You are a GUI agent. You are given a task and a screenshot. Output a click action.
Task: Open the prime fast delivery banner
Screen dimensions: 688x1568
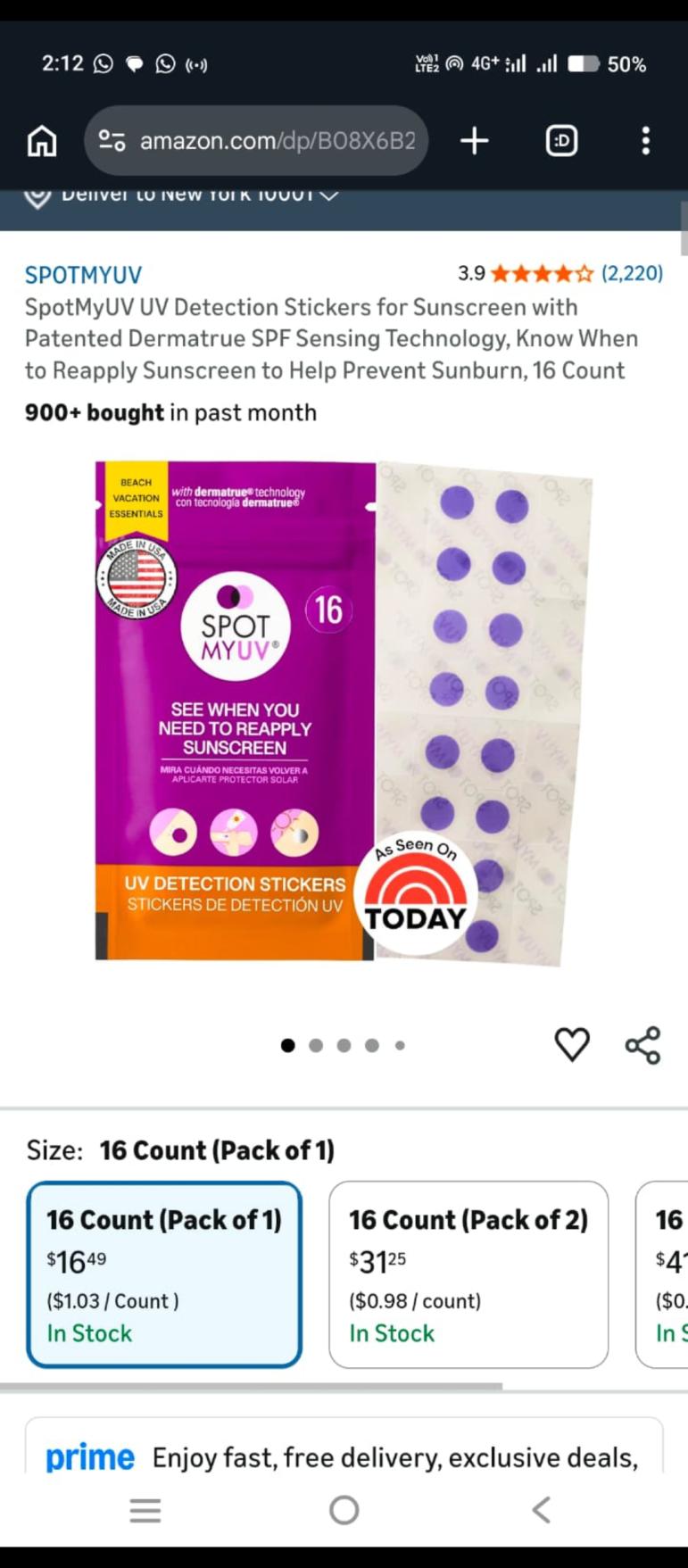pyautogui.click(x=344, y=1456)
